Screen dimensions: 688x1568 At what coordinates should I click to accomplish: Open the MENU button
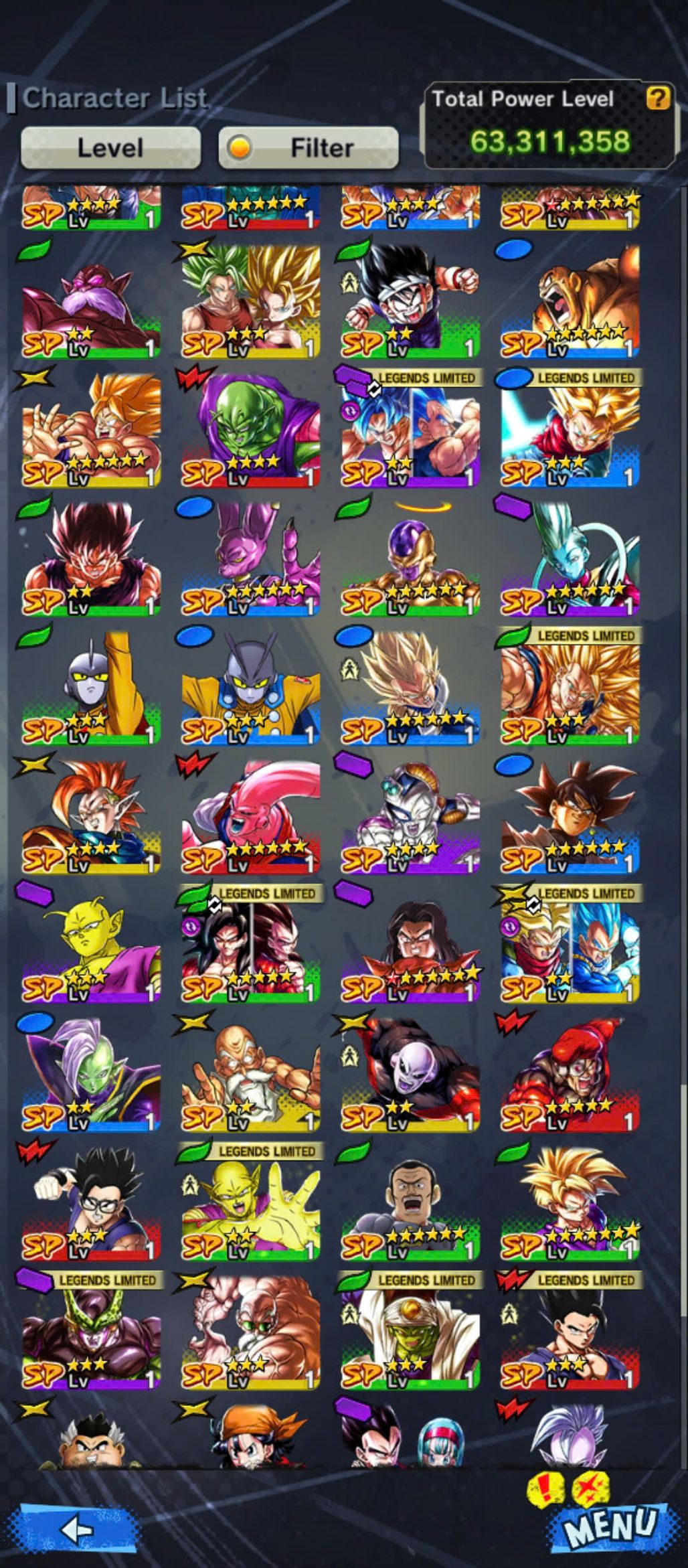pos(609,1525)
